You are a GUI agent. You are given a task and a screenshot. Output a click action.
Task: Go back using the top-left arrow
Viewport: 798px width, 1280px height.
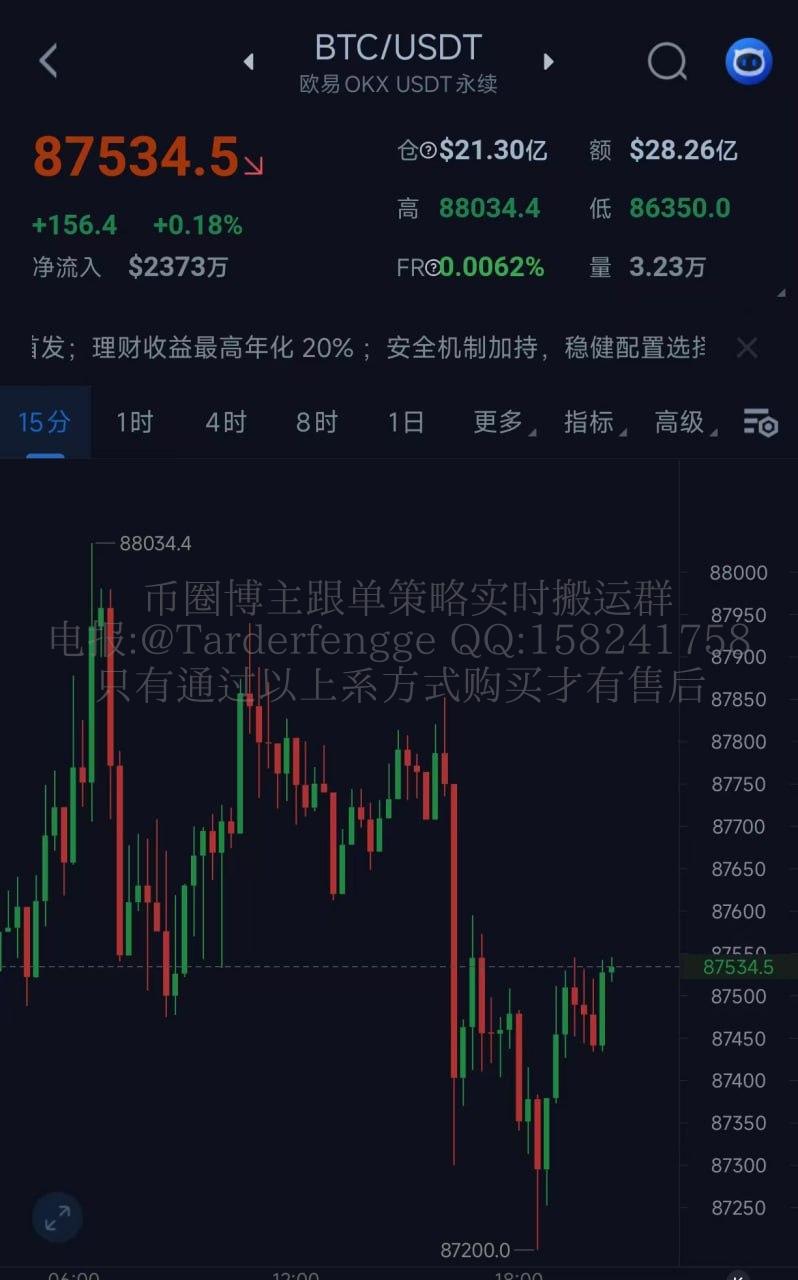(x=47, y=61)
